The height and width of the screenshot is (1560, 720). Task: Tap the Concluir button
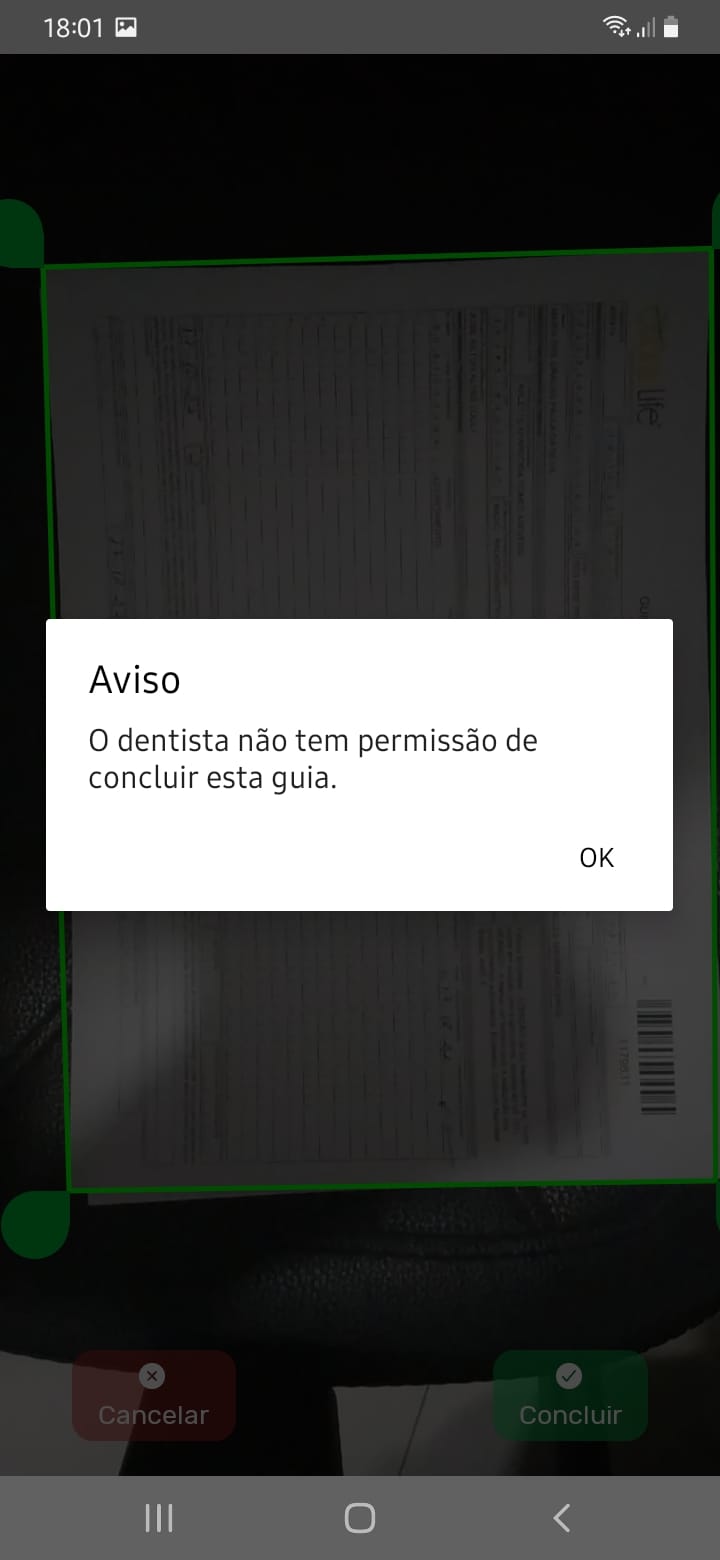tap(570, 1396)
